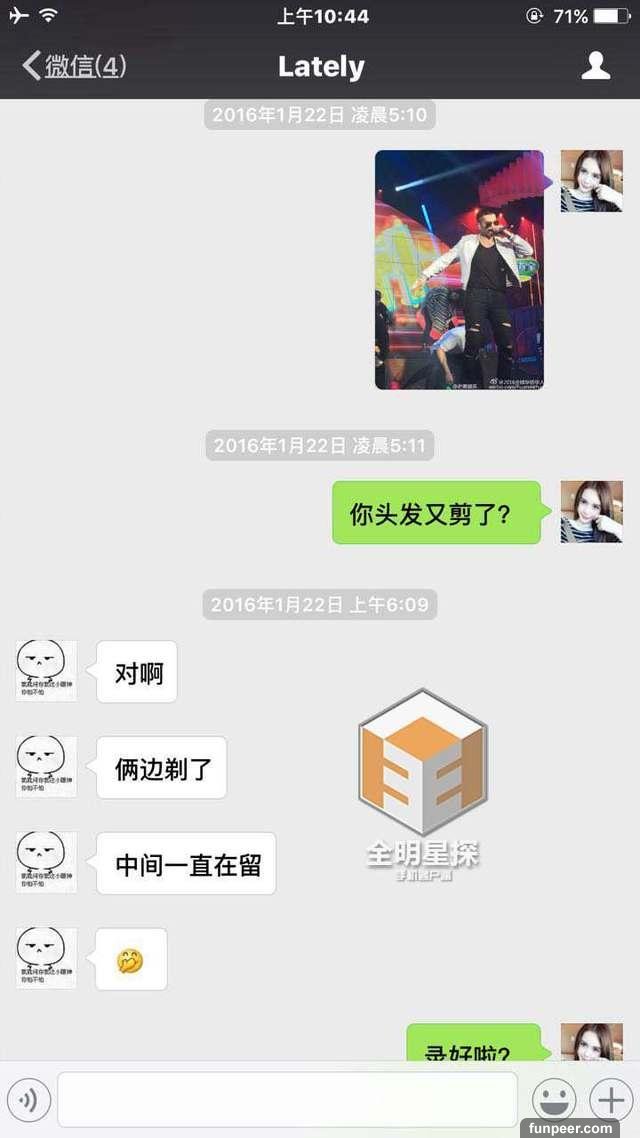The width and height of the screenshot is (640, 1138).
Task: Tap the sender avatar beside 你头发又剪了？
Action: [591, 511]
